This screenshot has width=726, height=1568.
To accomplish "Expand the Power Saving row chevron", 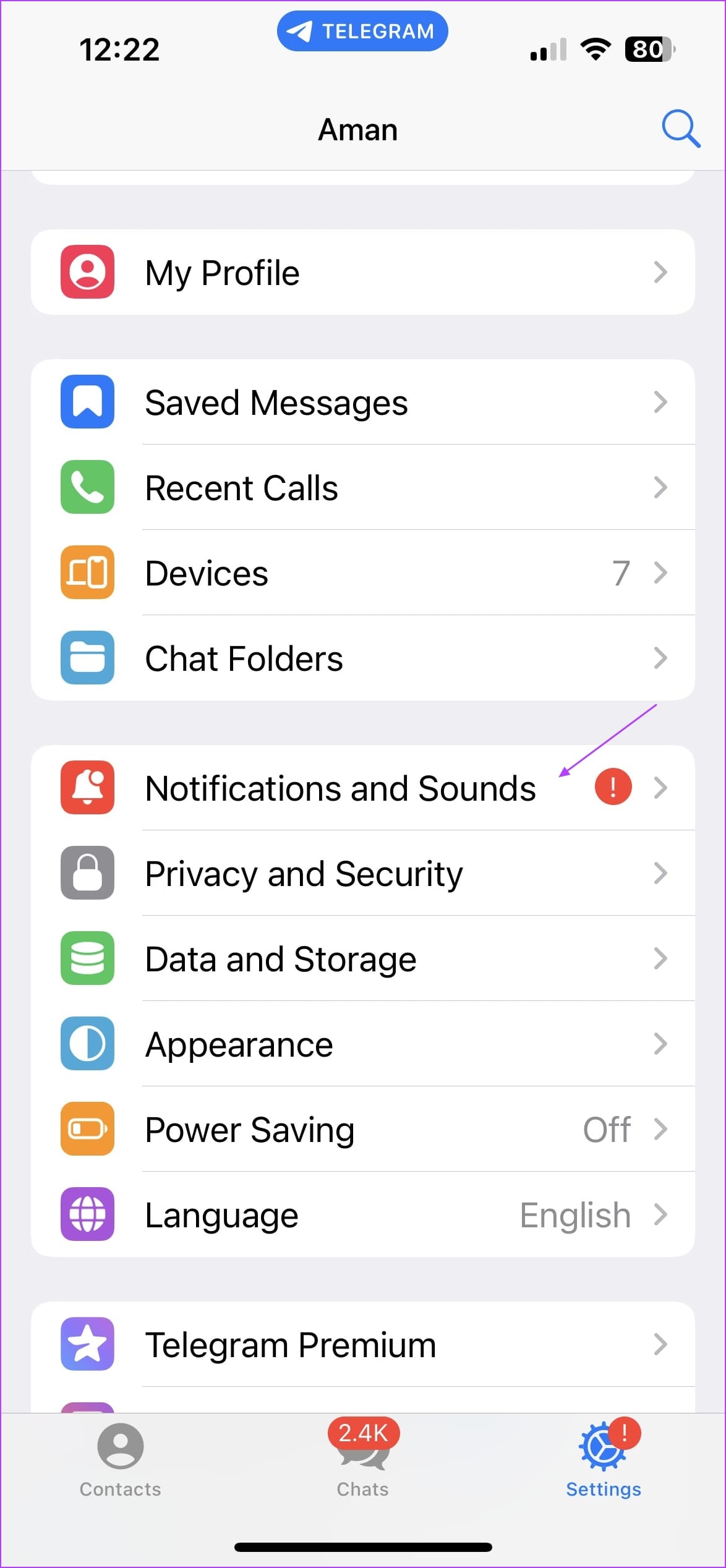I will (x=660, y=1129).
